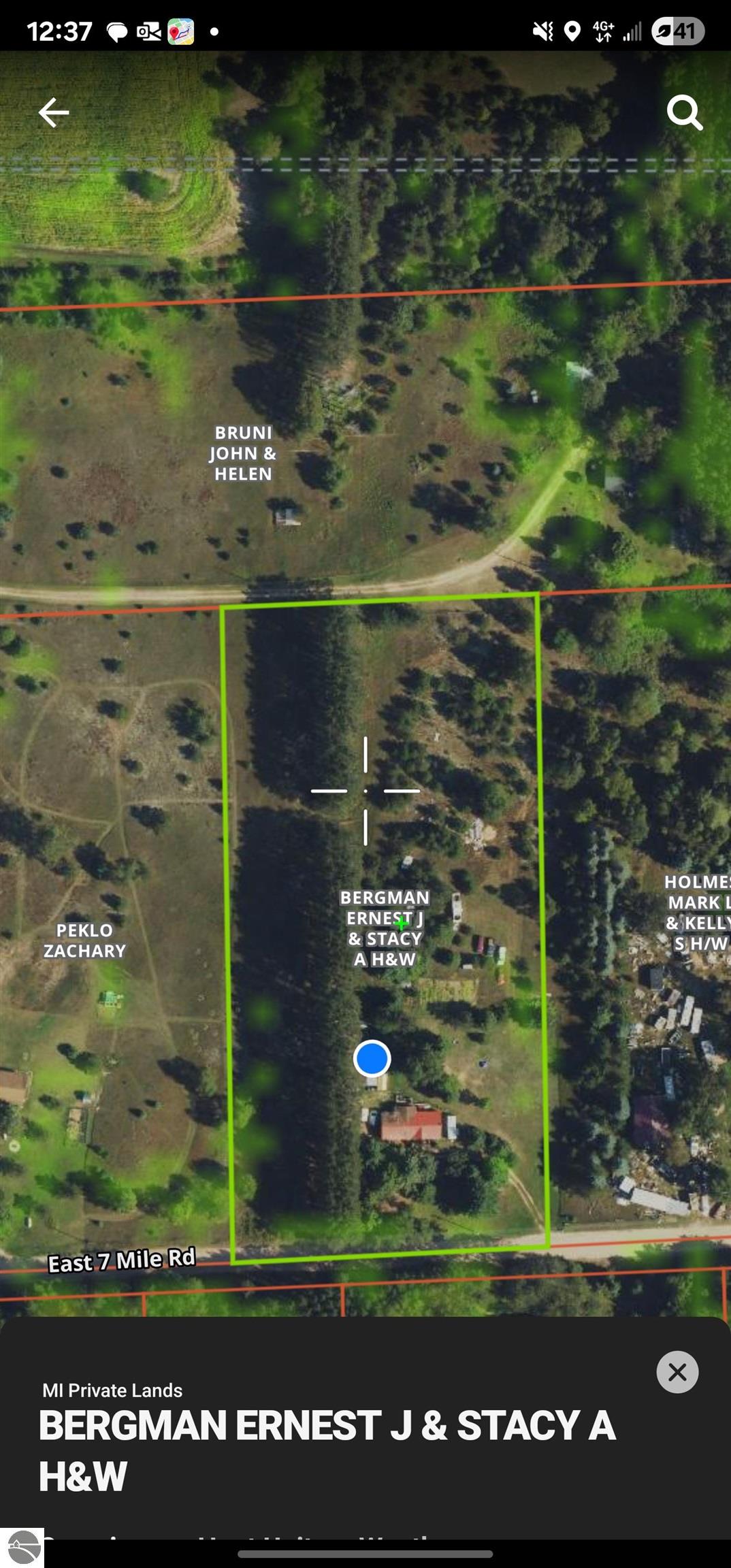This screenshot has width=731, height=1568.
Task: Select the Holmes Mark & Kelly parcel
Action: (696, 913)
